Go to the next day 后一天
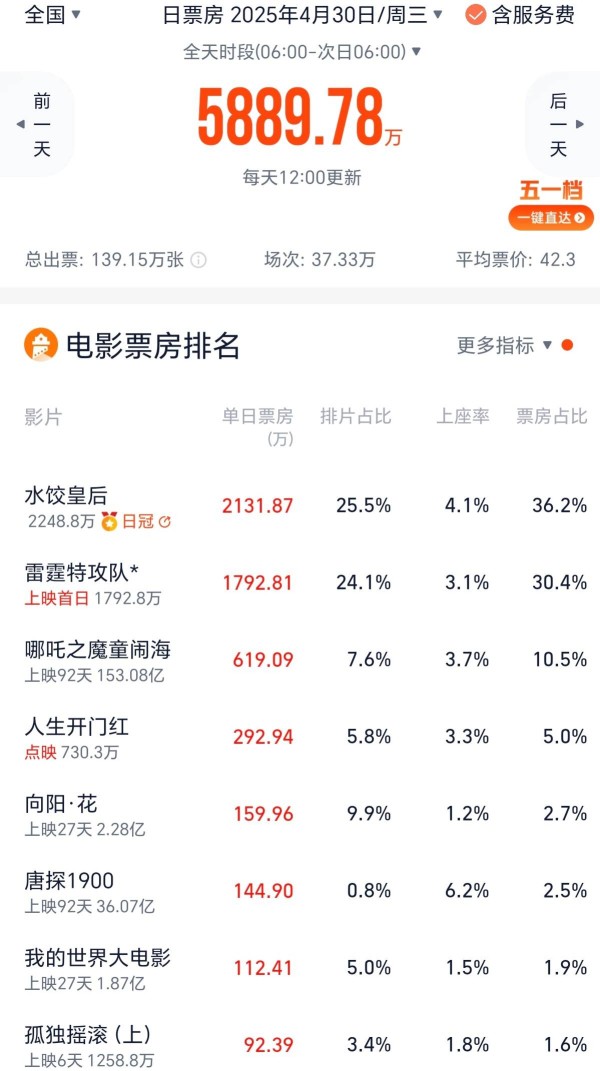600x1071 pixels. click(563, 124)
